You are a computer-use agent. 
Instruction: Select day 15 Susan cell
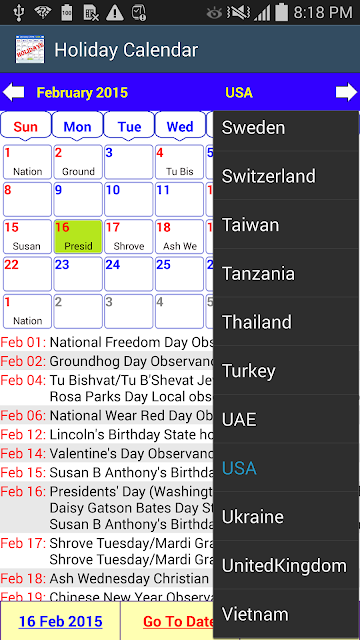[27, 237]
